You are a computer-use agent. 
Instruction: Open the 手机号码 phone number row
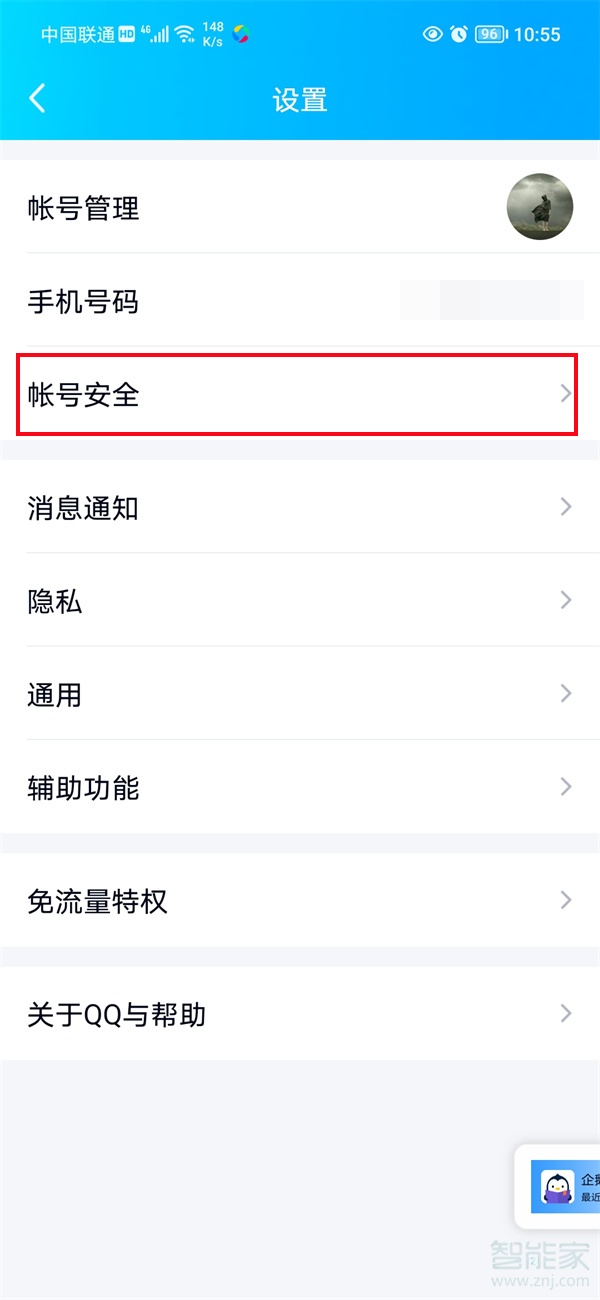click(x=300, y=301)
